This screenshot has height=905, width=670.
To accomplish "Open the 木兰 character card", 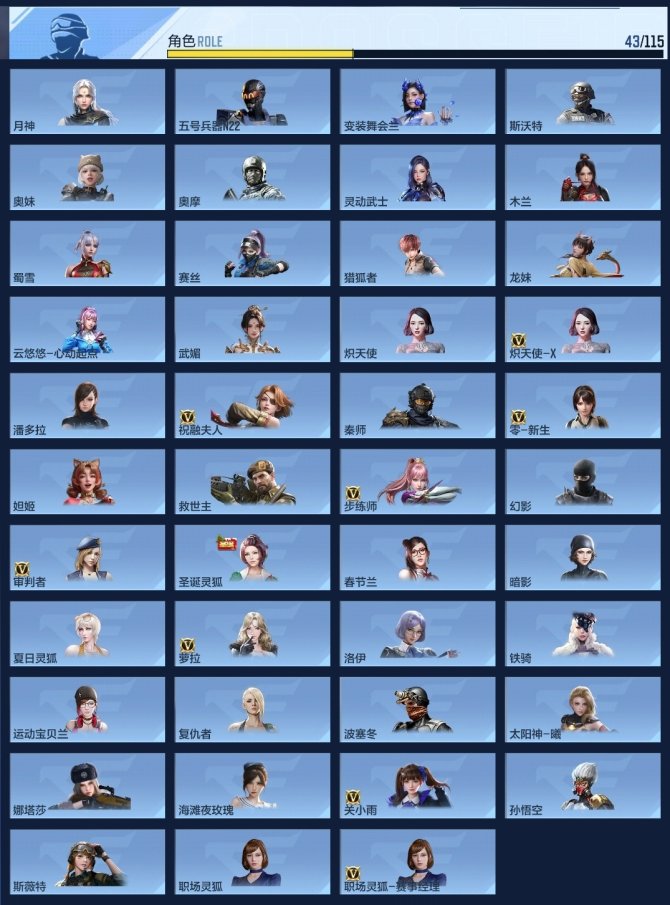I will [x=582, y=177].
